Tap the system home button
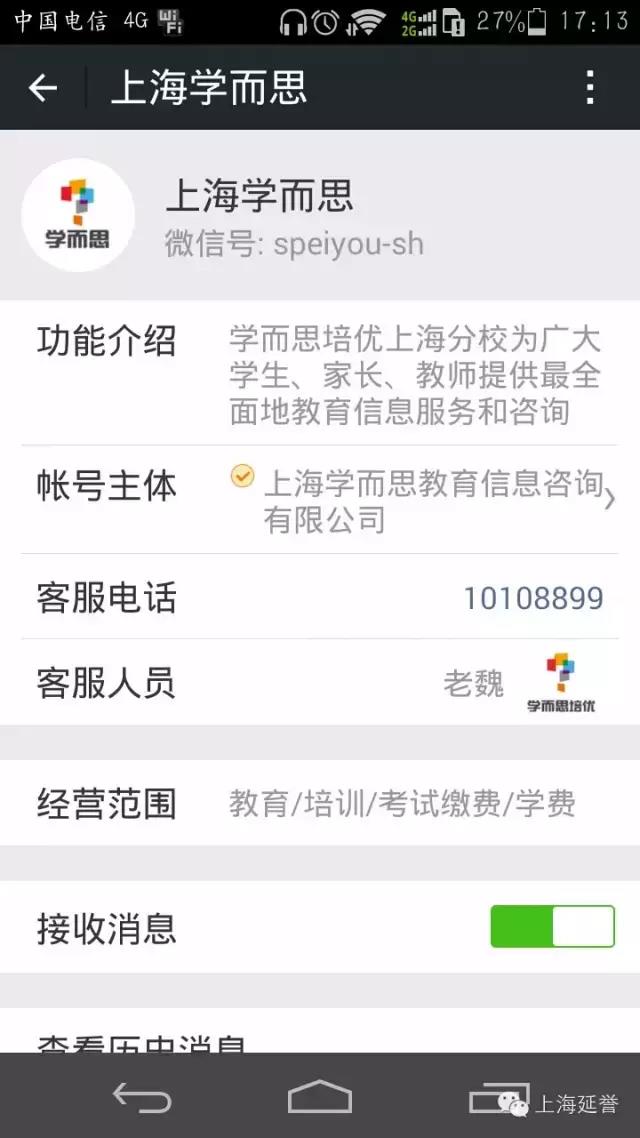This screenshot has height=1138, width=640. [x=320, y=1098]
